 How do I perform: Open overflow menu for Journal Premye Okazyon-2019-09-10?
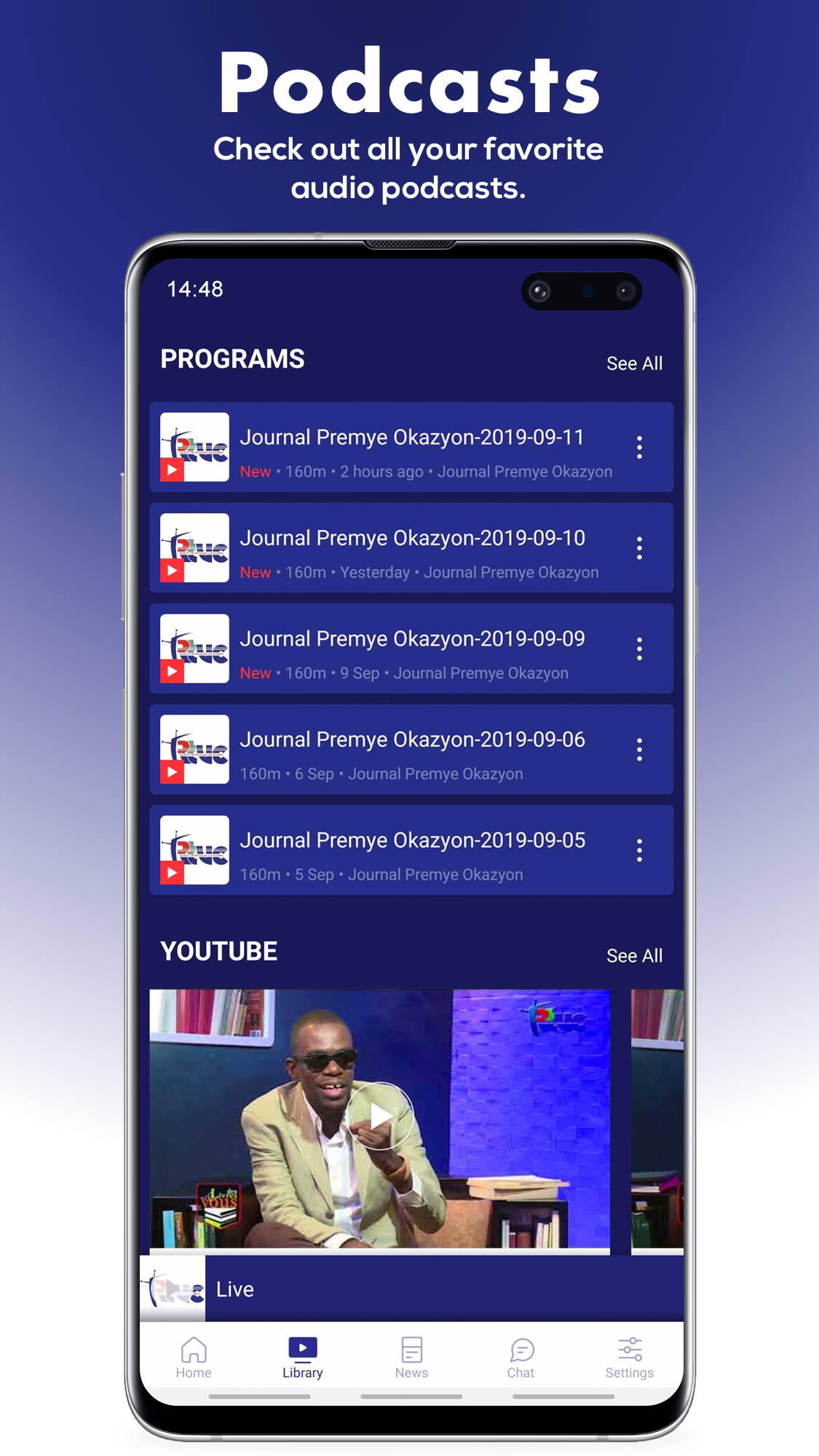click(x=640, y=548)
